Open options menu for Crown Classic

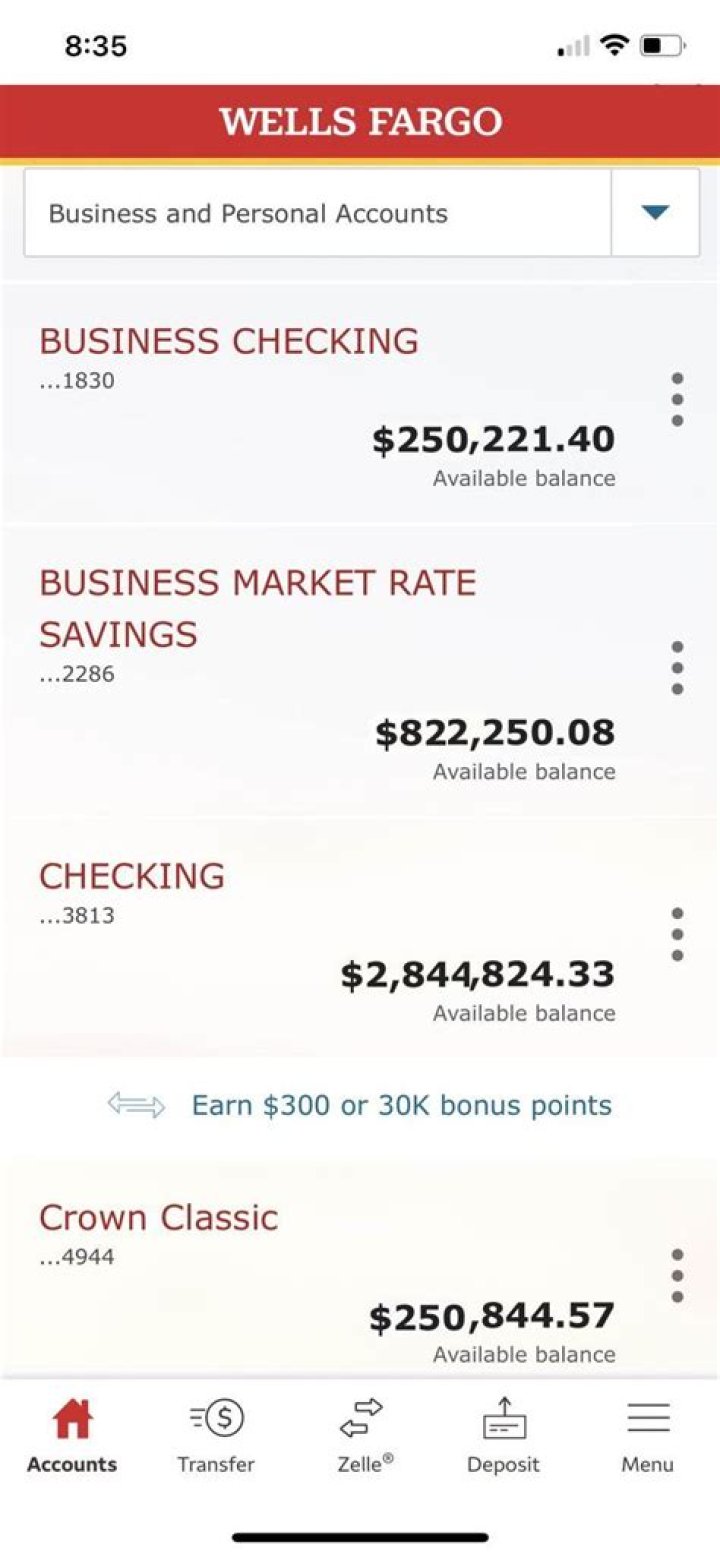coord(677,1276)
